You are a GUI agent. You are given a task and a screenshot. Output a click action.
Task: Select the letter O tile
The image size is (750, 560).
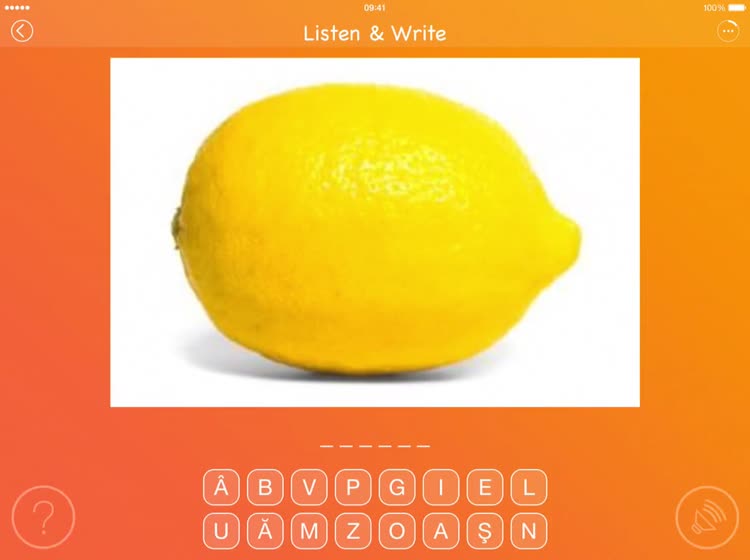tap(397, 530)
